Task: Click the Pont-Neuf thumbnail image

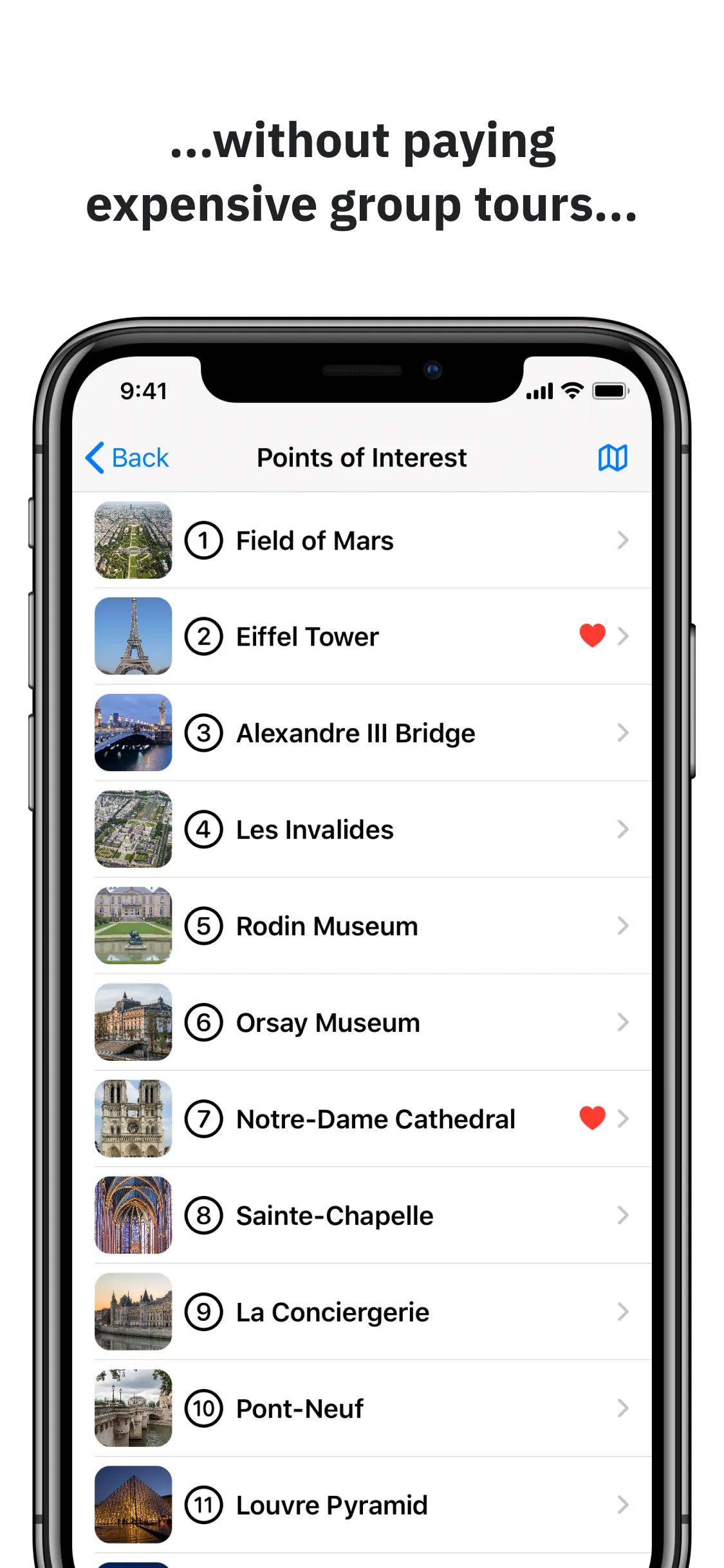Action: [x=133, y=1408]
